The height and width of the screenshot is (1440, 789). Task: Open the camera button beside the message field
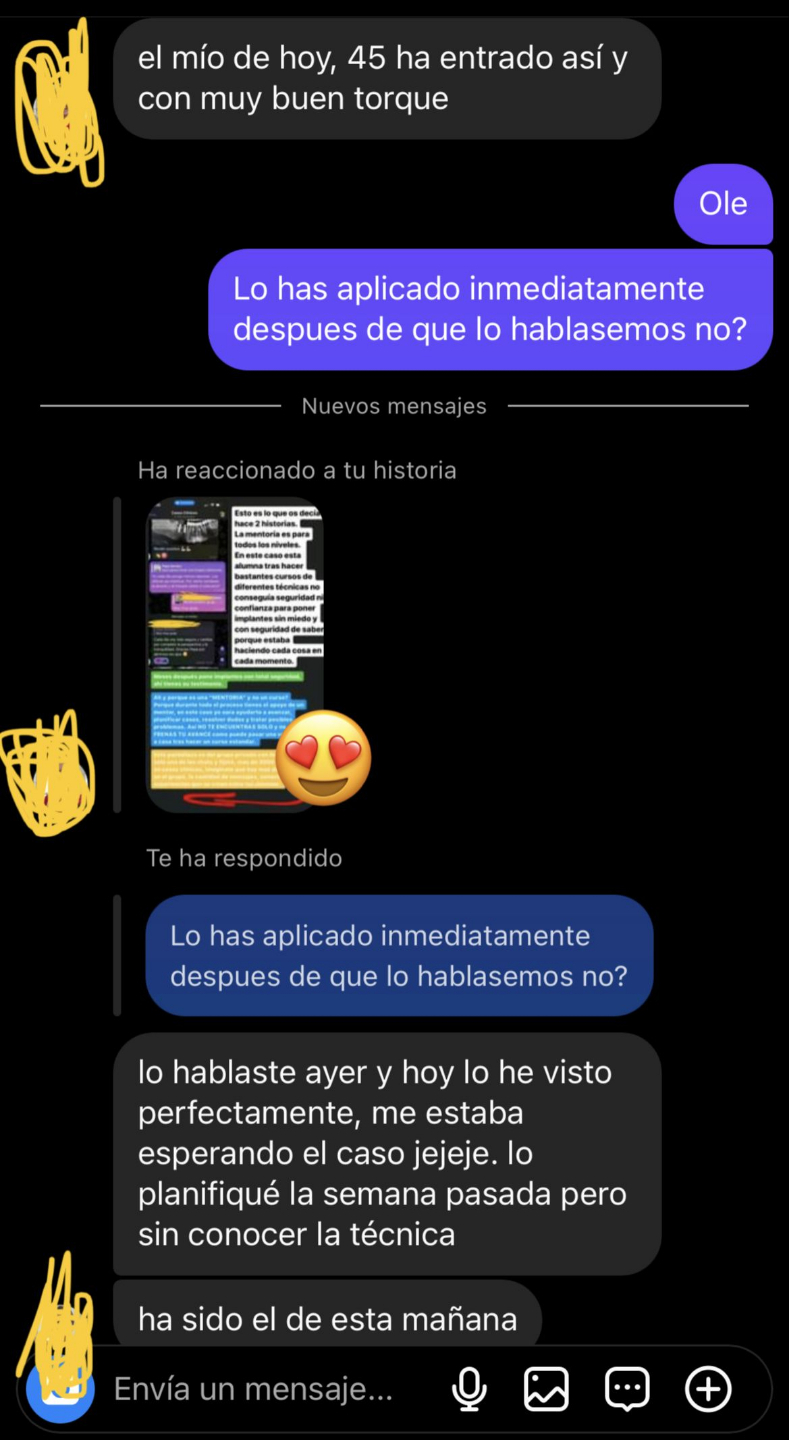click(x=62, y=1389)
